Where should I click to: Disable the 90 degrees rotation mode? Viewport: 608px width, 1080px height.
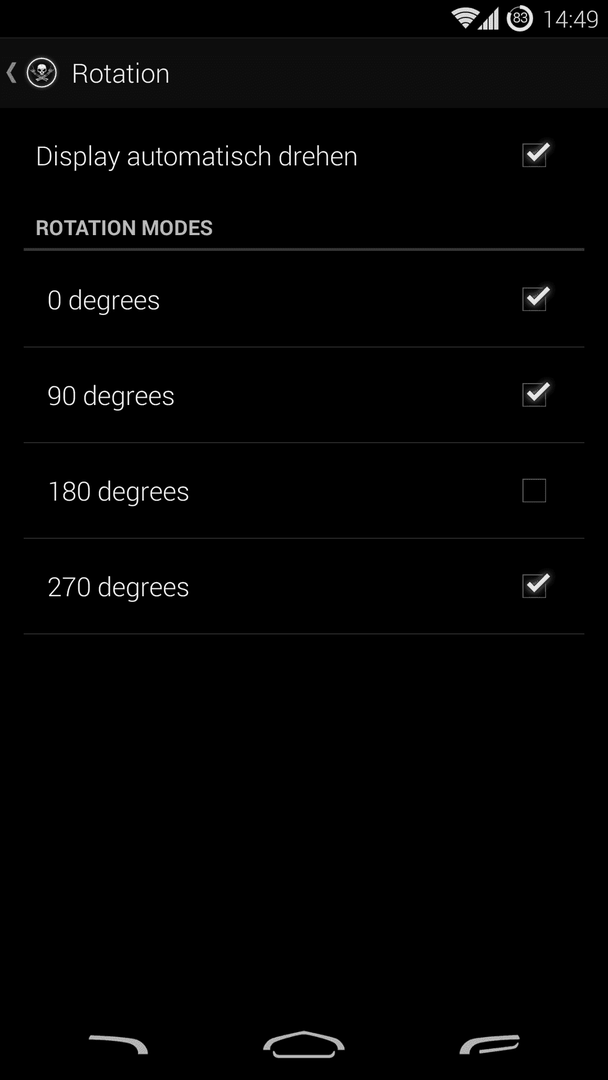[x=534, y=395]
